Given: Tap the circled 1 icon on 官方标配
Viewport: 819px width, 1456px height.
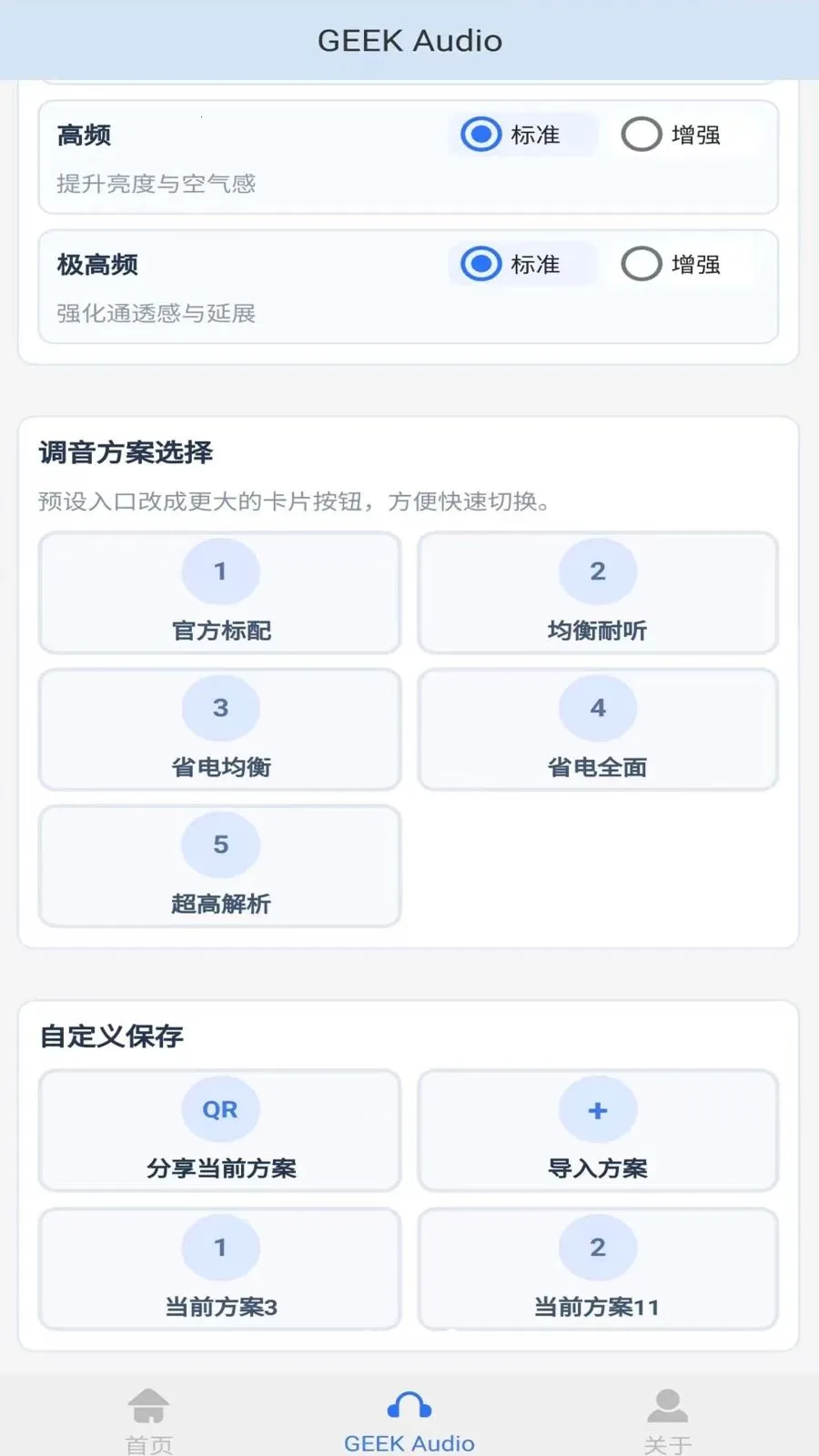Looking at the screenshot, I should (219, 571).
